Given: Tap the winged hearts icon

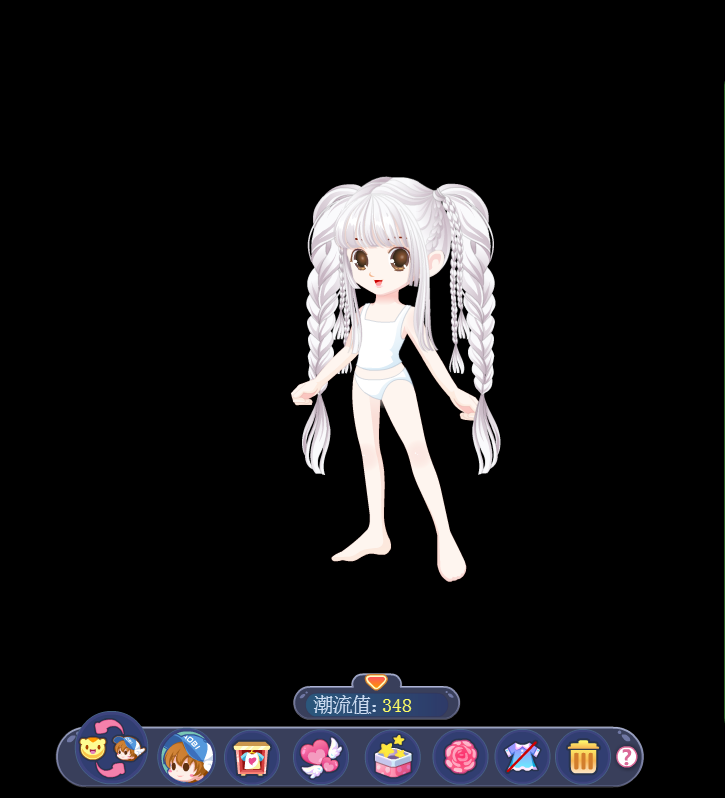Looking at the screenshot, I should point(320,757).
